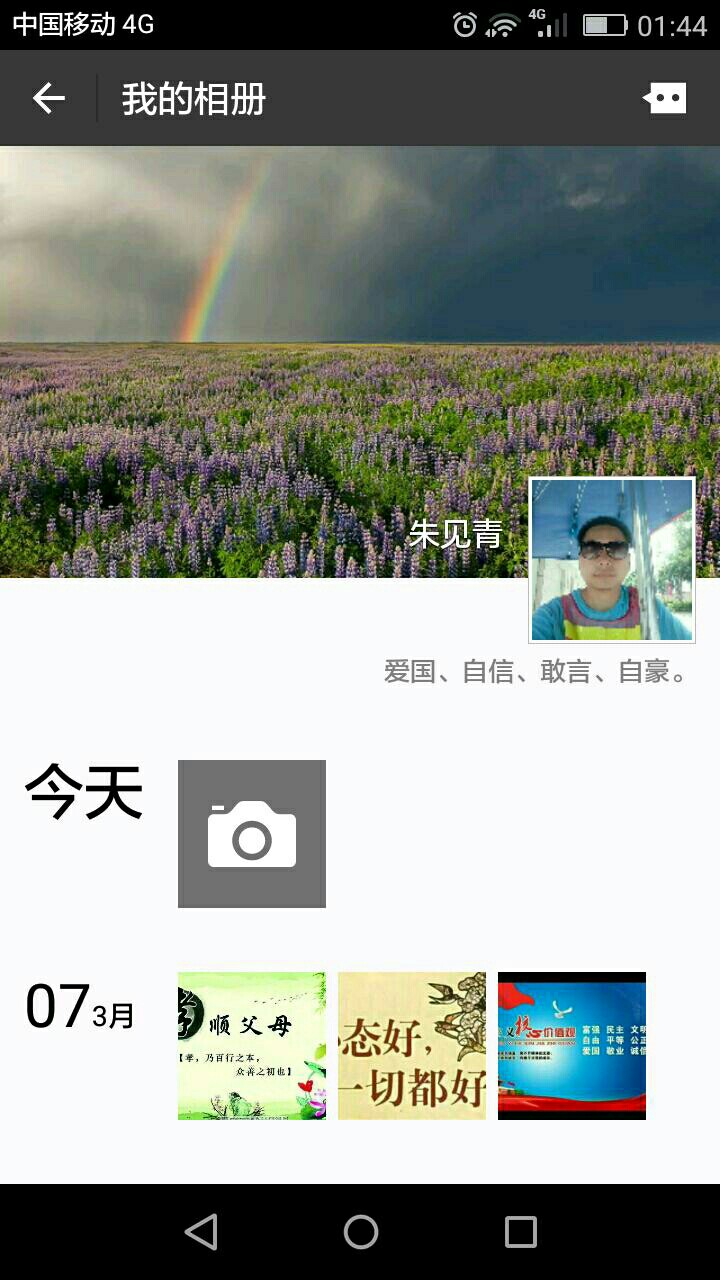
Task: Go back from 我的相册
Action: [48, 98]
